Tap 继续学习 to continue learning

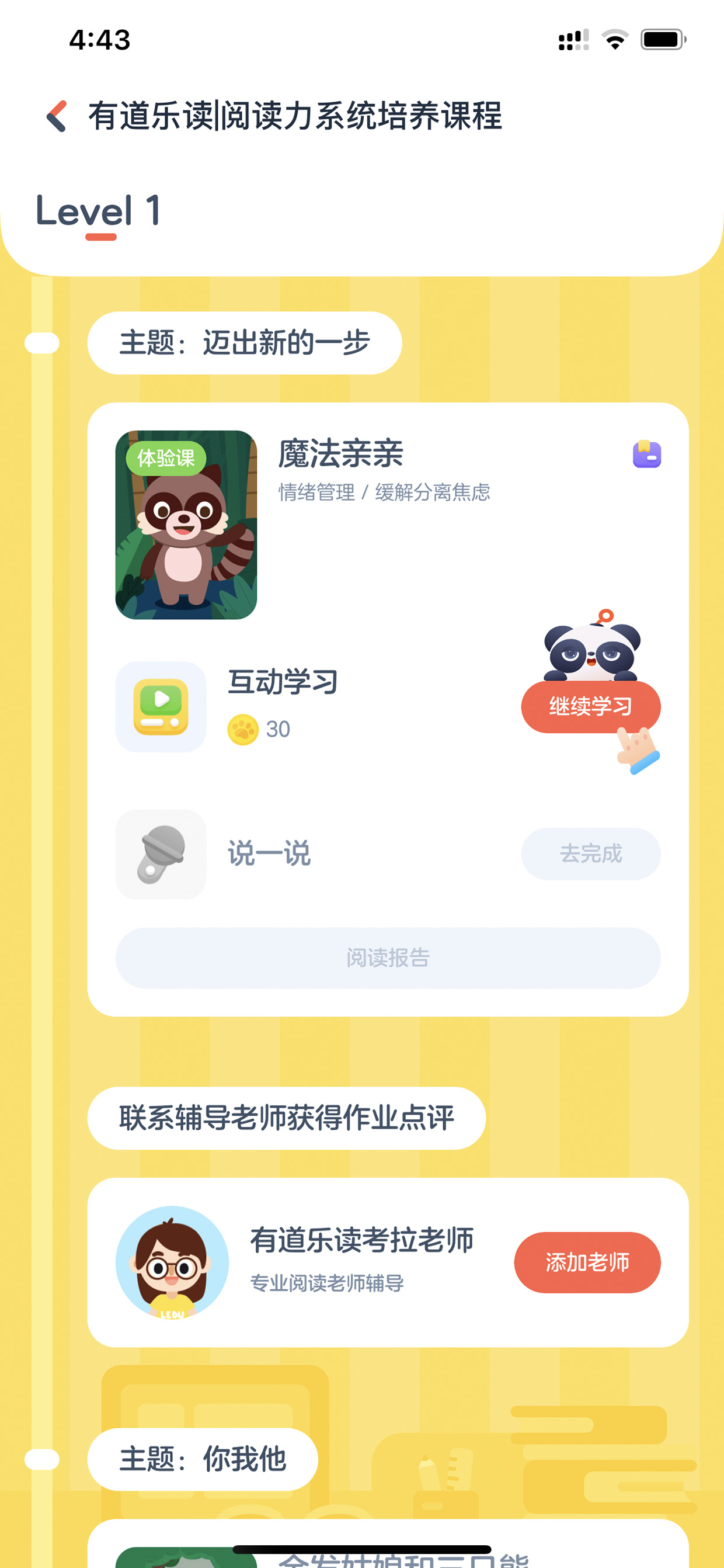[590, 707]
